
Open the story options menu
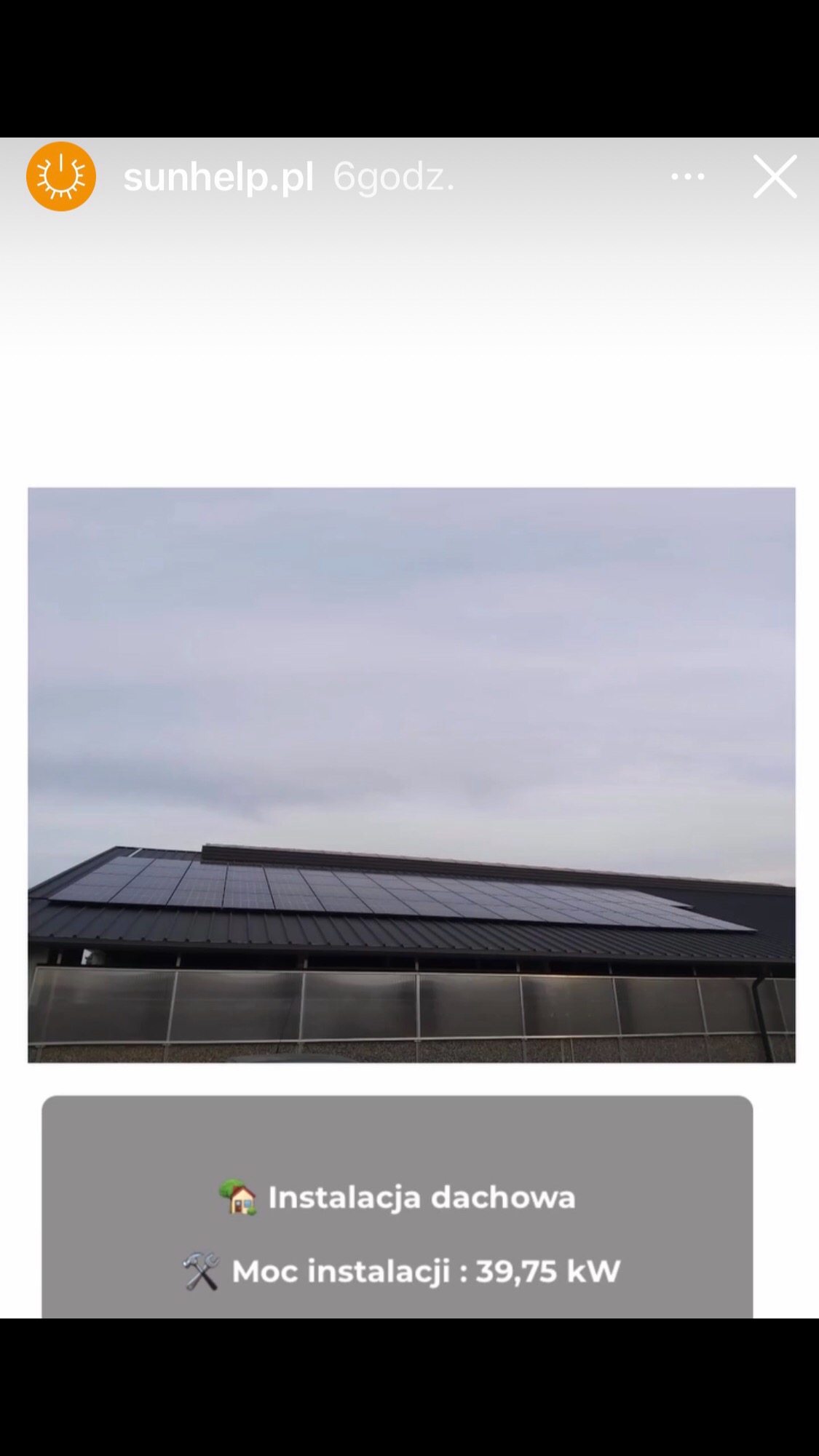(x=687, y=177)
